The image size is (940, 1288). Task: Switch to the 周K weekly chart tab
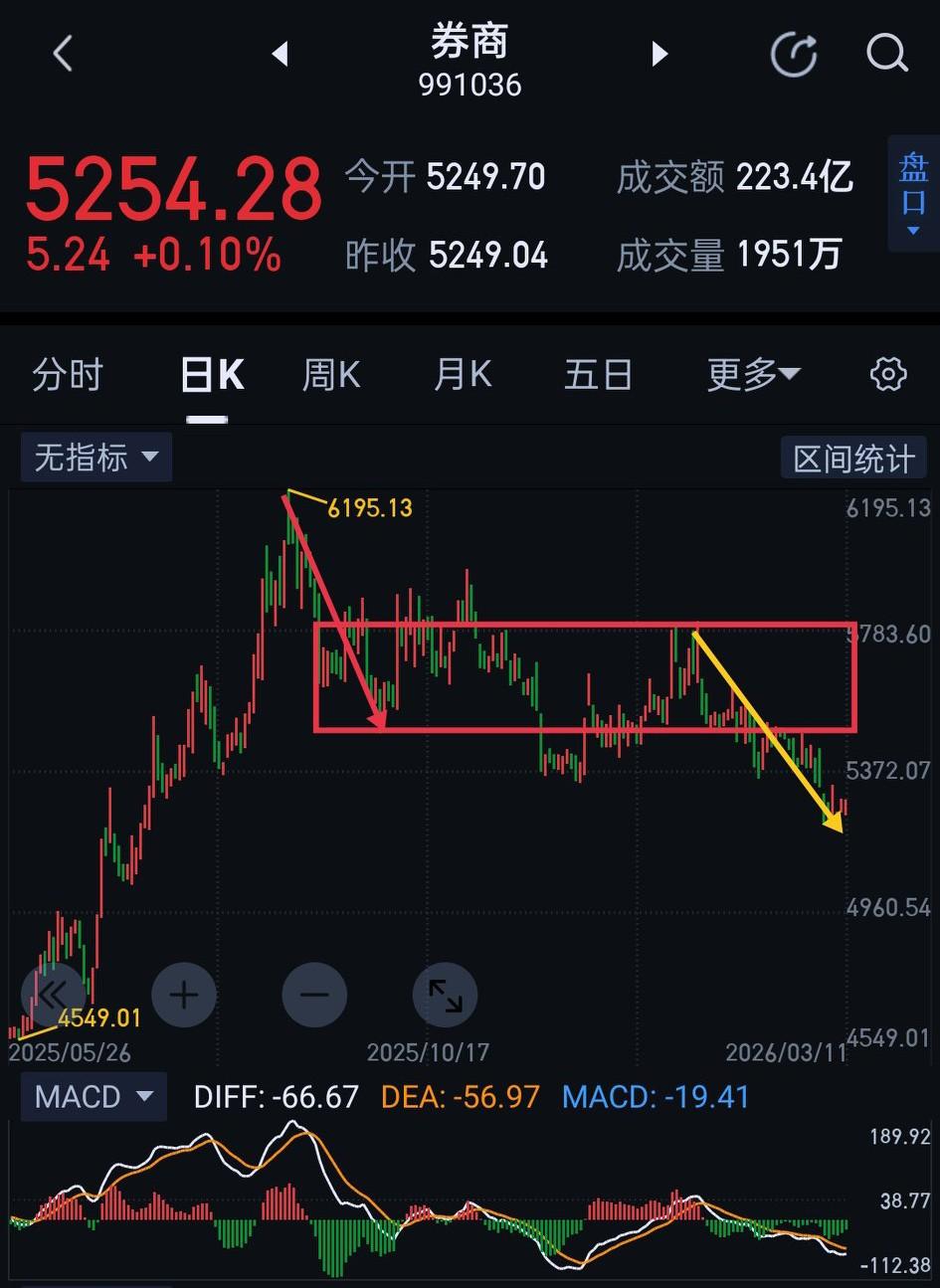pyautogui.click(x=329, y=373)
